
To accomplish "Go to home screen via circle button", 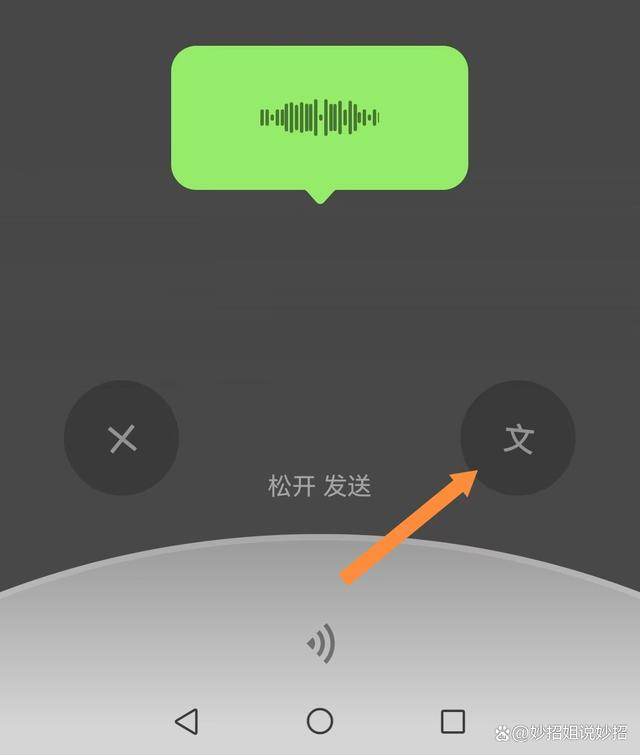I will (x=320, y=721).
